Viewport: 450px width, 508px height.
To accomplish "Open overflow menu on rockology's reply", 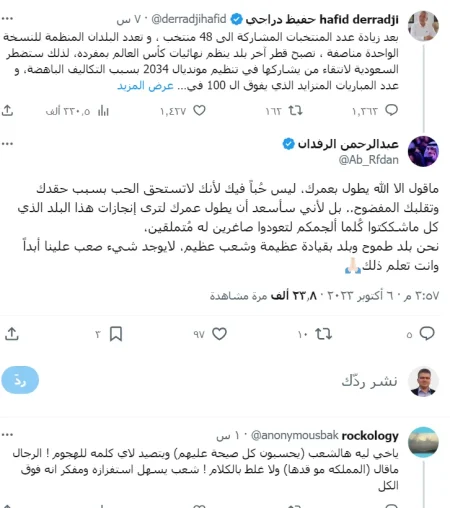I will [7, 435].
